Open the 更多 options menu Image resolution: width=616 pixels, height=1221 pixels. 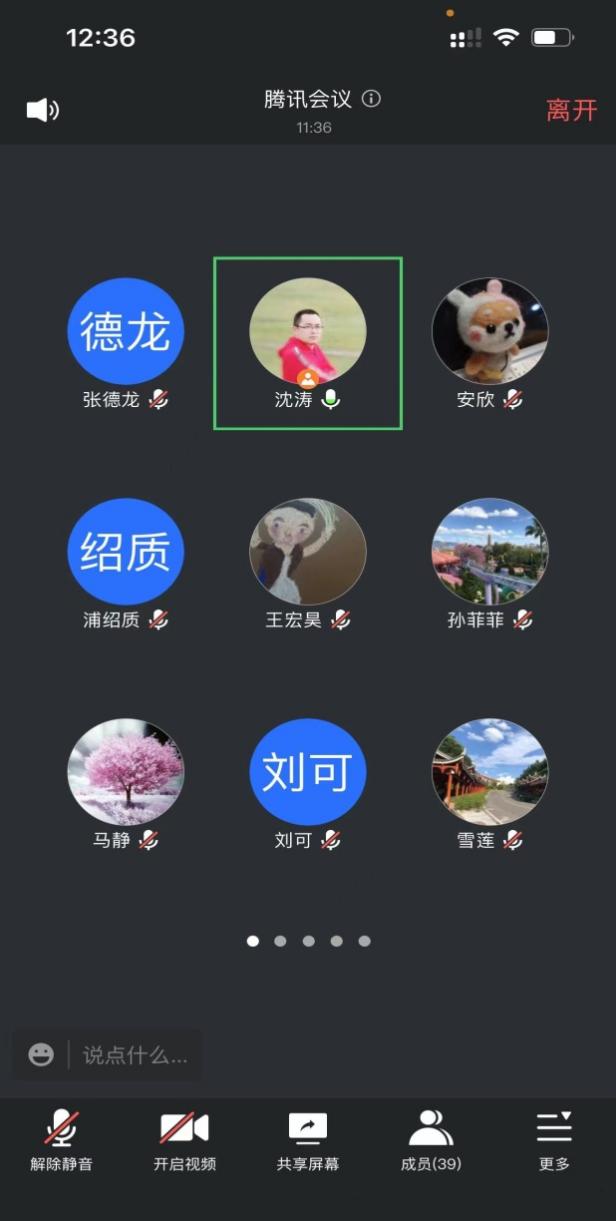coord(554,1139)
